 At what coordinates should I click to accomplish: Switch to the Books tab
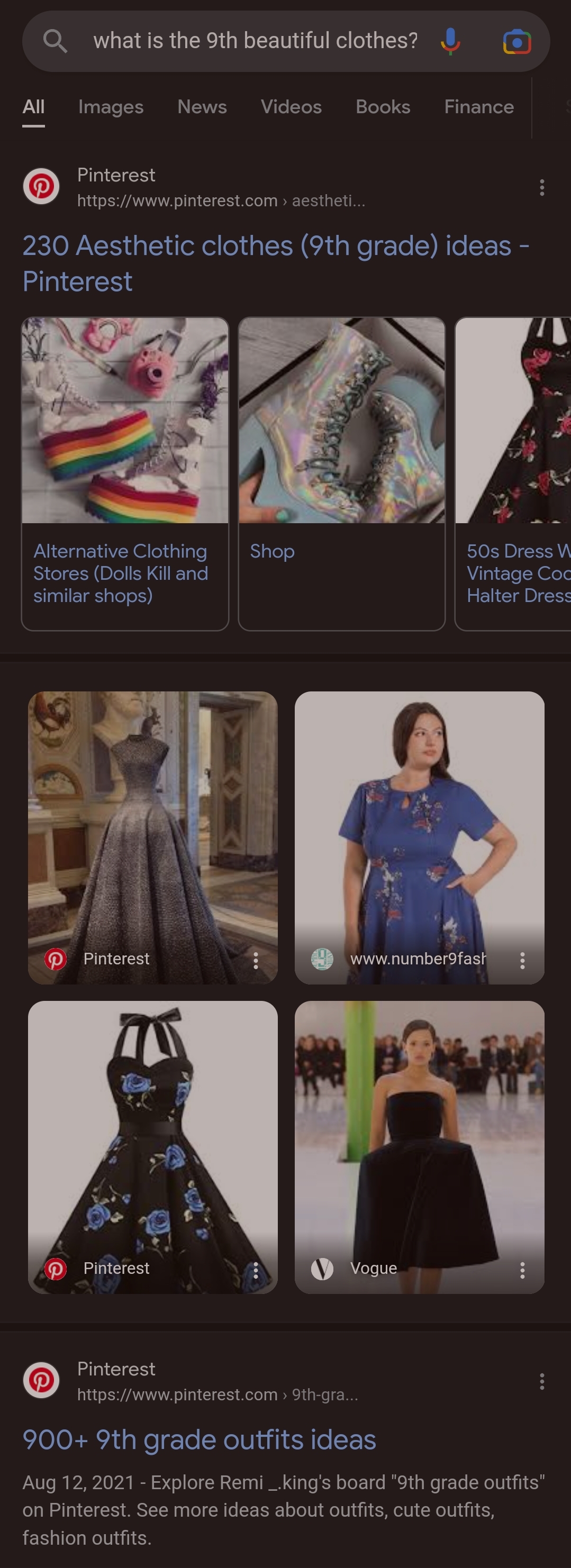point(382,107)
